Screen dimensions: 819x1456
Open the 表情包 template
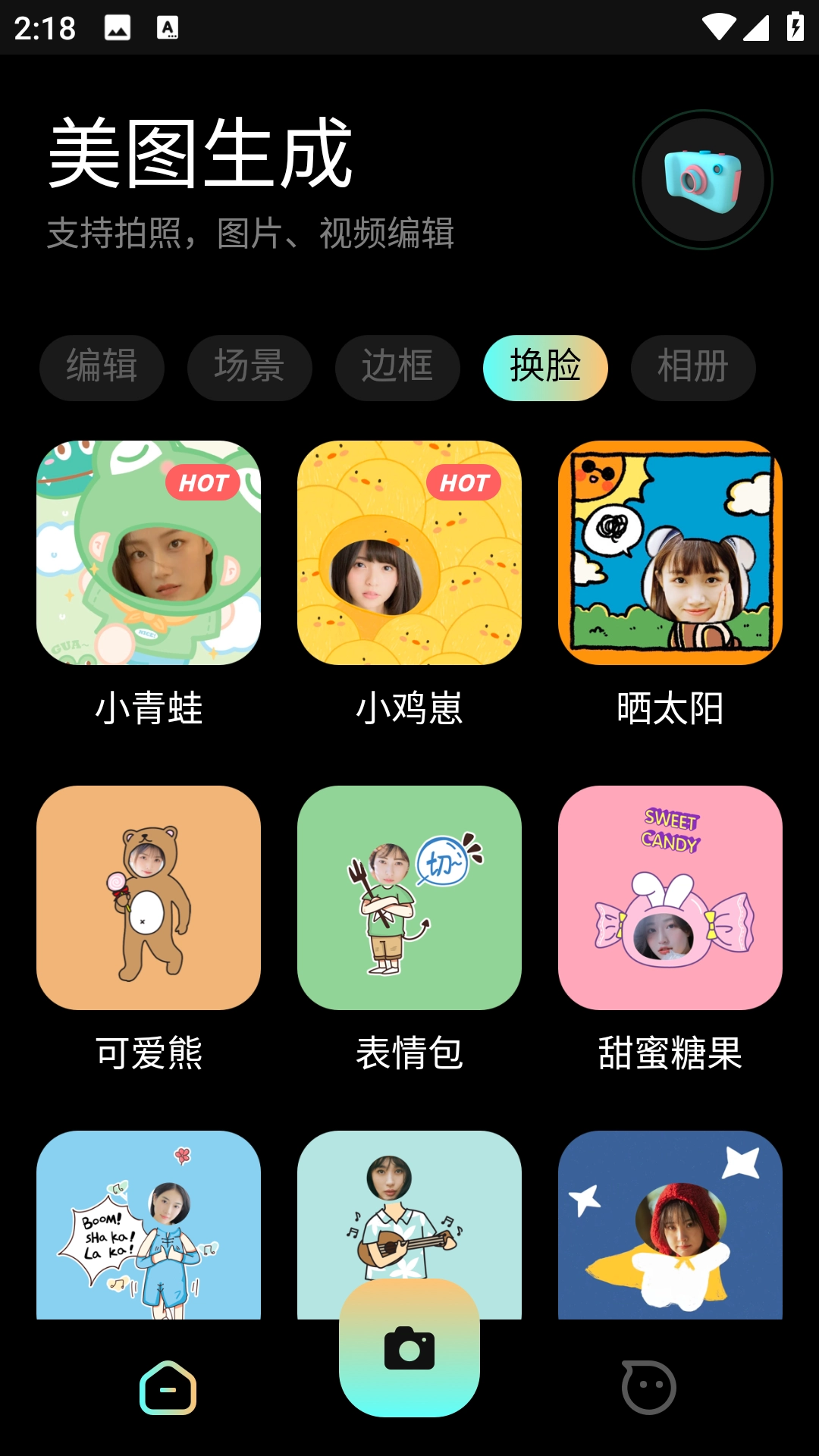tap(409, 898)
